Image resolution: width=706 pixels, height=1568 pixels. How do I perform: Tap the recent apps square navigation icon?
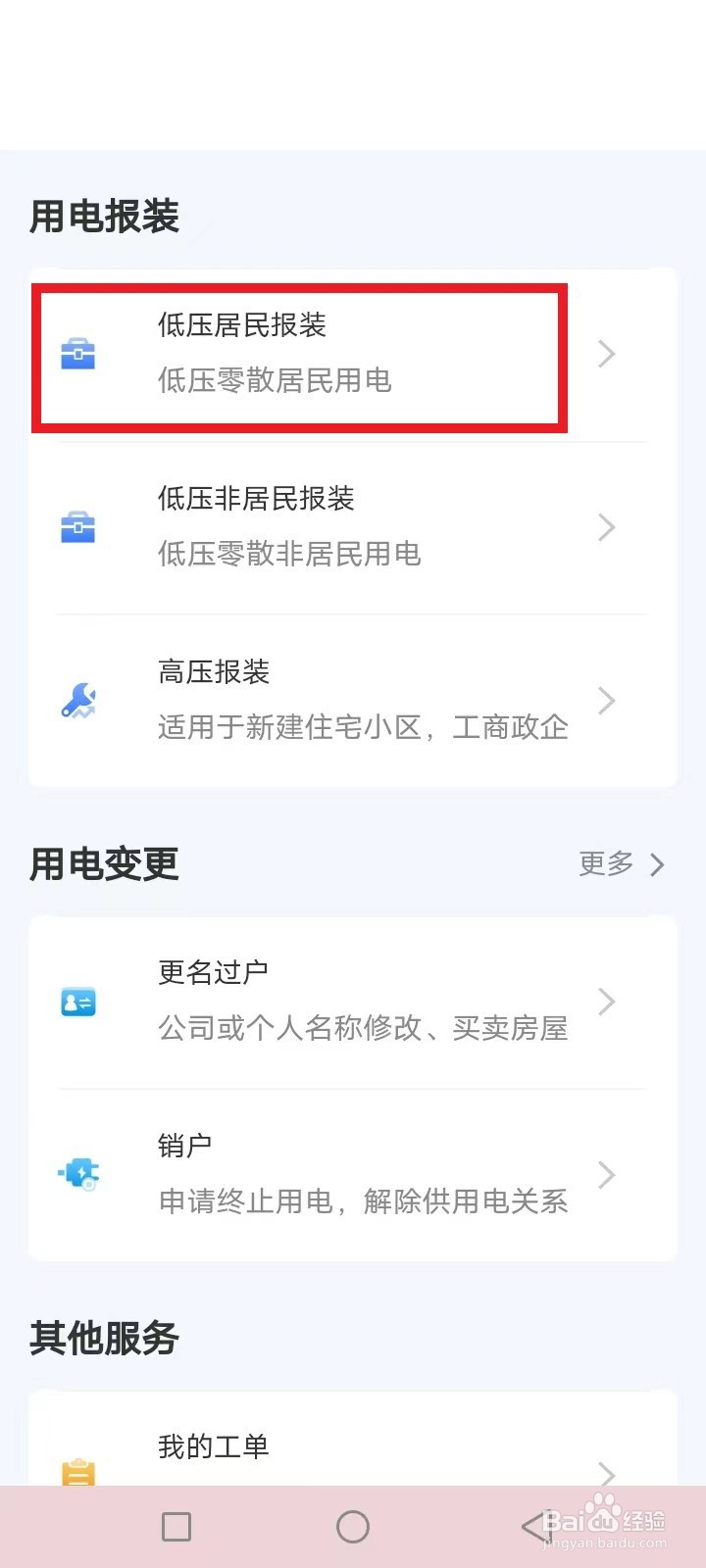pyautogui.click(x=176, y=1526)
